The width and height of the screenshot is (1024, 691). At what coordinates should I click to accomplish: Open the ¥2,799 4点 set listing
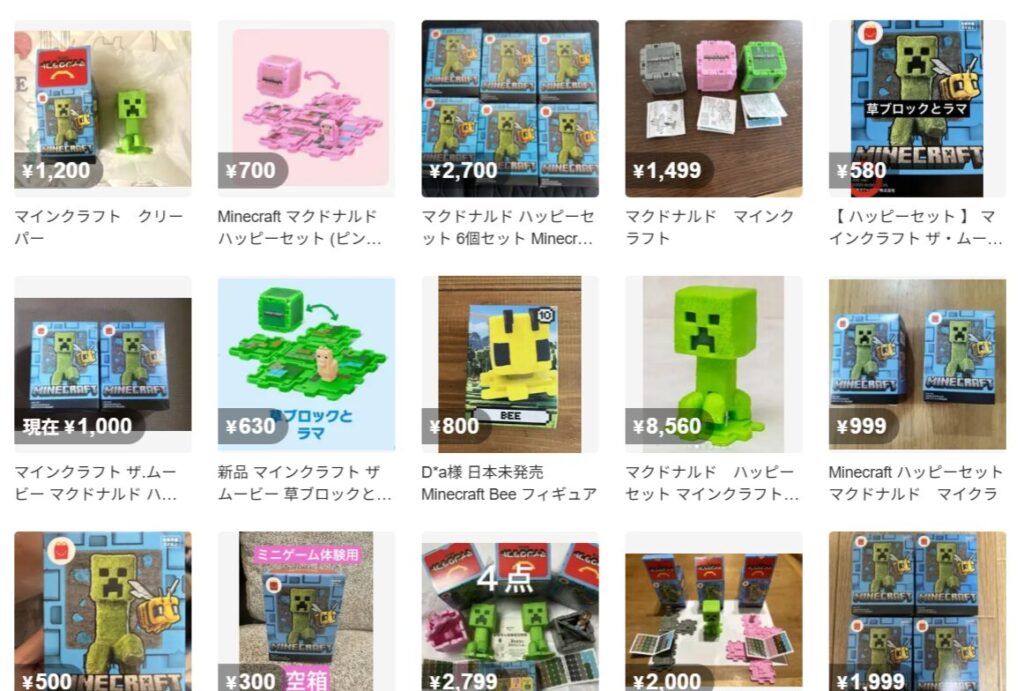tap(510, 612)
